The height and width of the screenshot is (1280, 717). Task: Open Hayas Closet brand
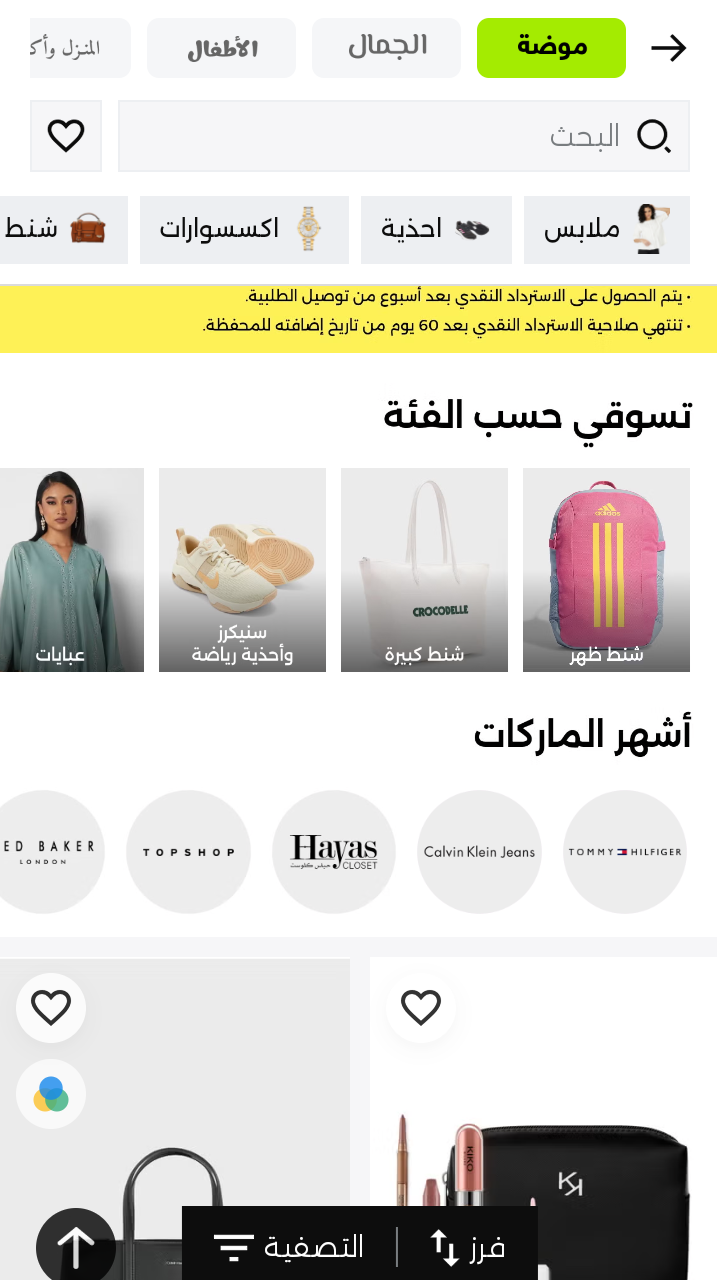pyautogui.click(x=333, y=852)
